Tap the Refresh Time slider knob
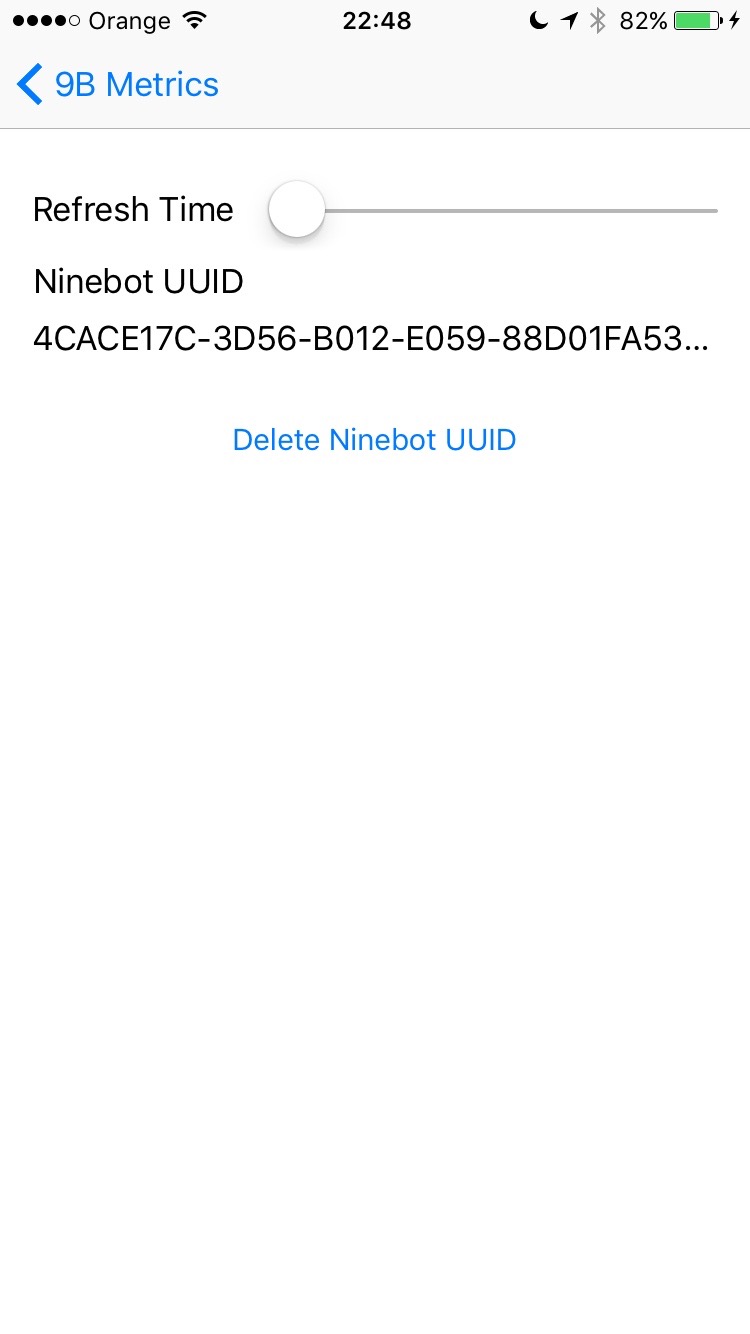This screenshot has height=1334, width=750. point(297,210)
